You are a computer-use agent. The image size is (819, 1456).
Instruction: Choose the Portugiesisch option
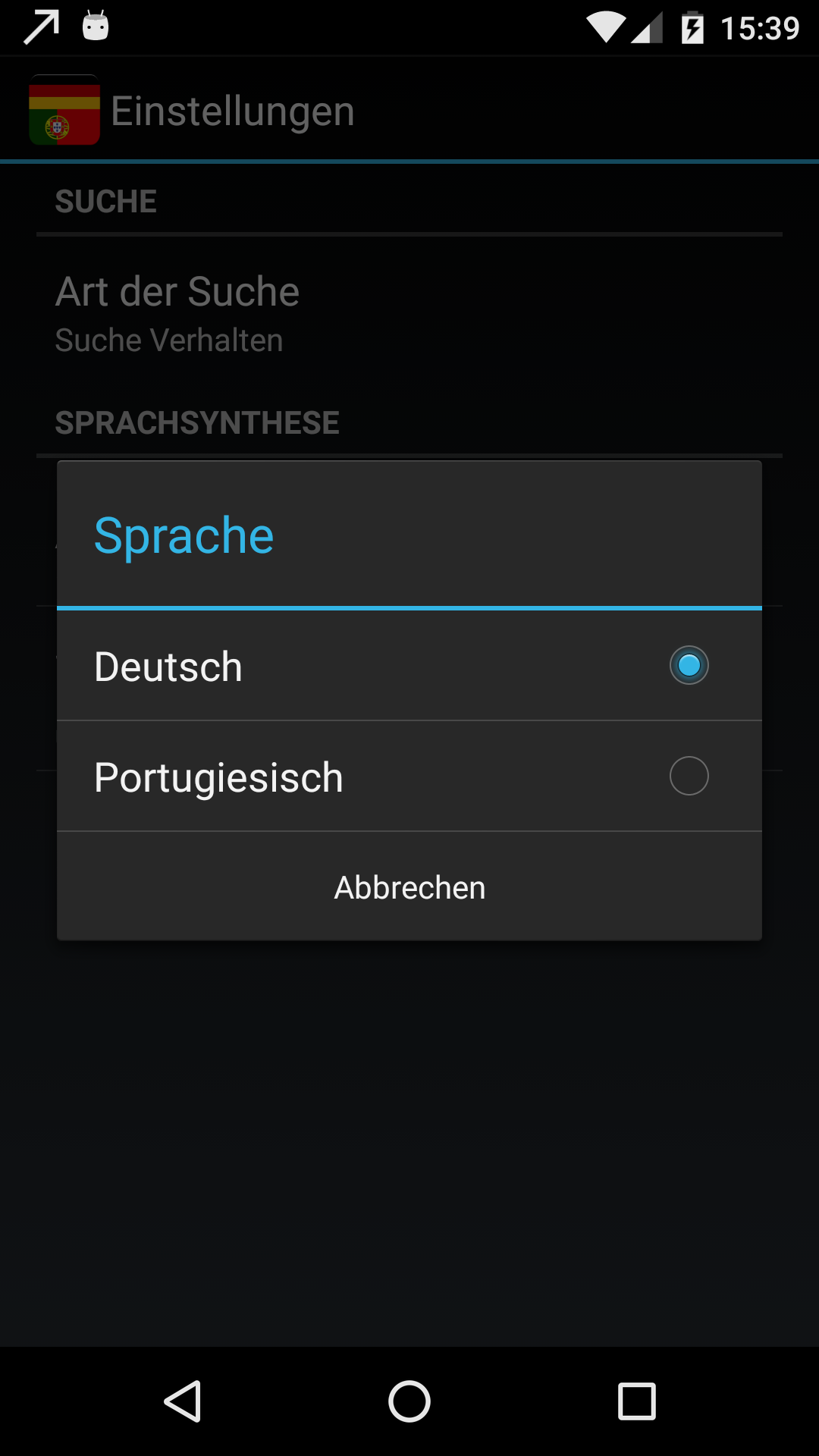pos(409,777)
